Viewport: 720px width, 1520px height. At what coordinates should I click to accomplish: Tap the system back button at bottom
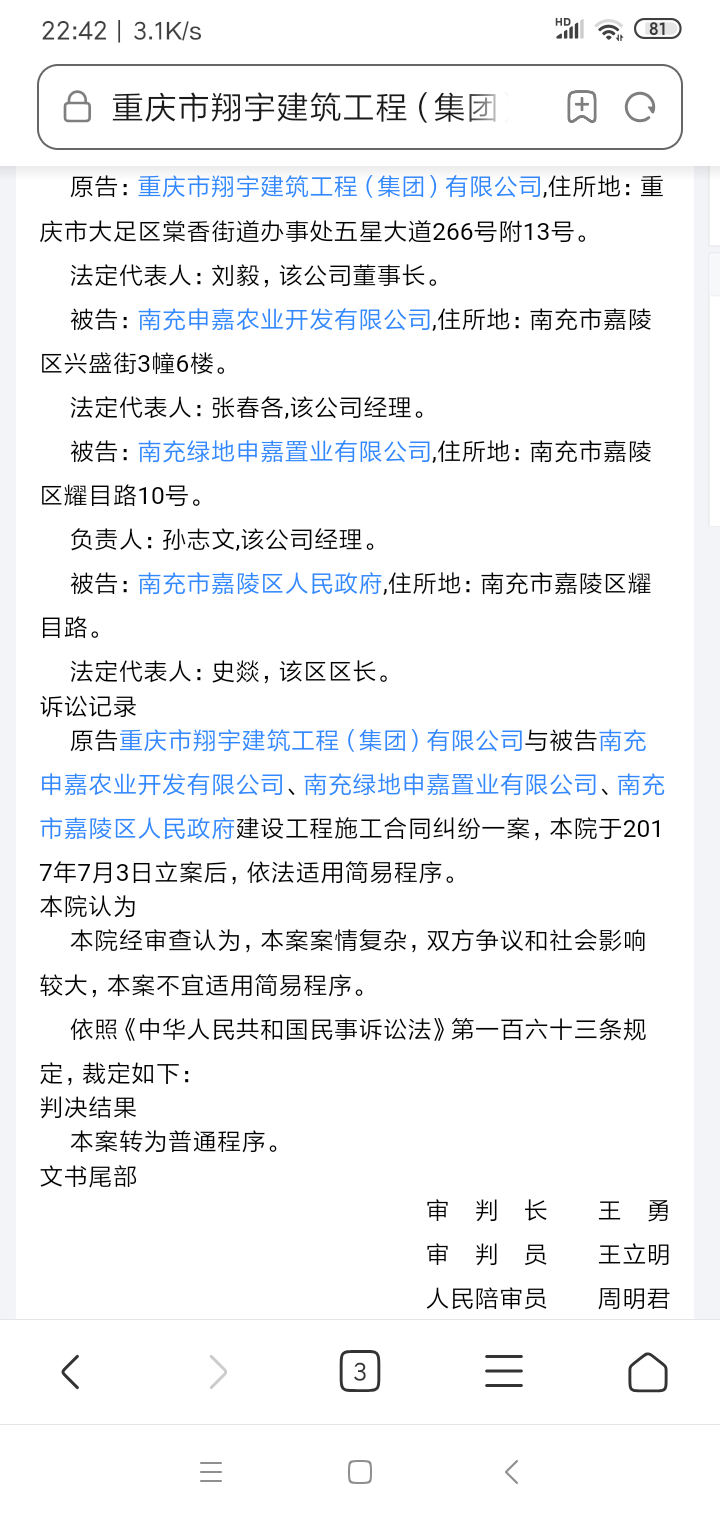510,1471
